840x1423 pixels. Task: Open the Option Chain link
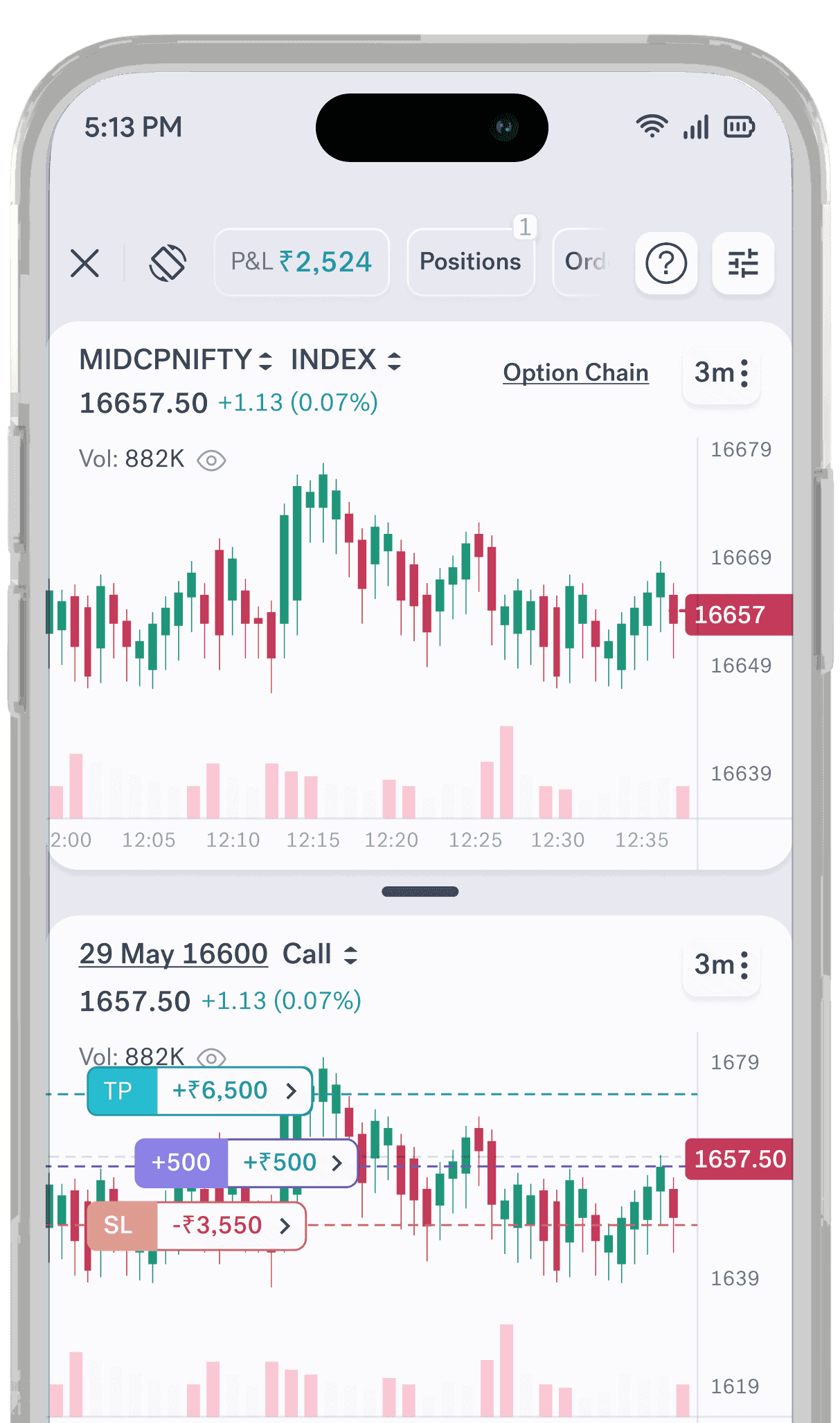tap(575, 373)
